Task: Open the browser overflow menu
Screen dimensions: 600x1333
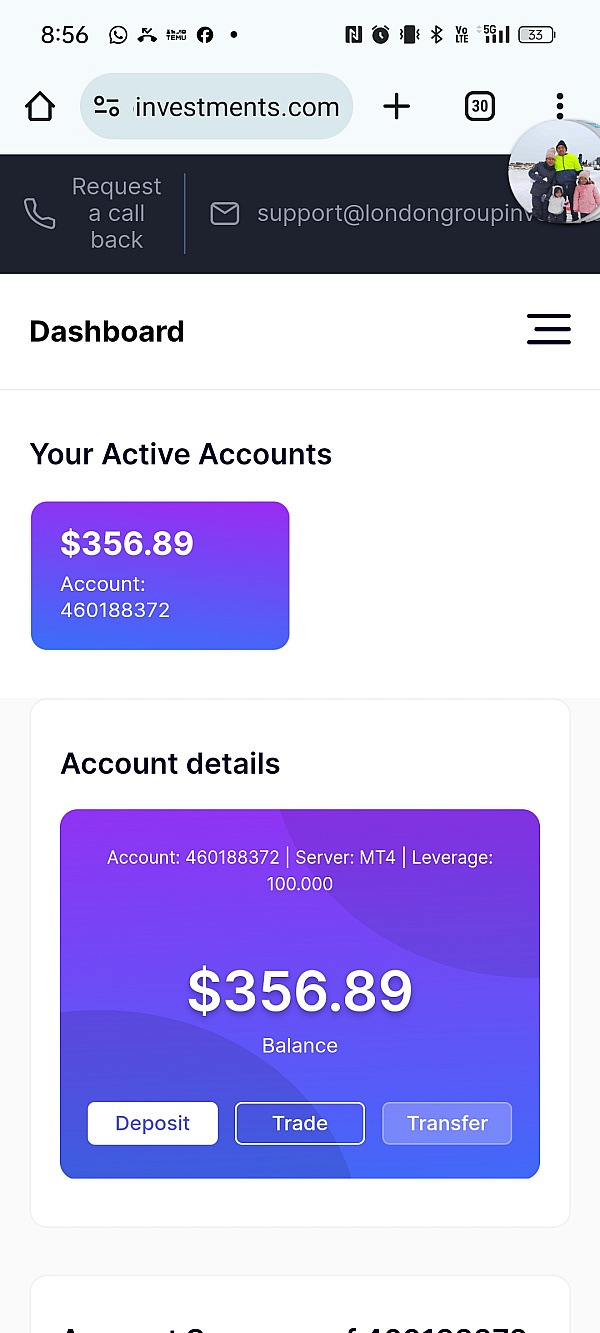Action: pos(559,106)
